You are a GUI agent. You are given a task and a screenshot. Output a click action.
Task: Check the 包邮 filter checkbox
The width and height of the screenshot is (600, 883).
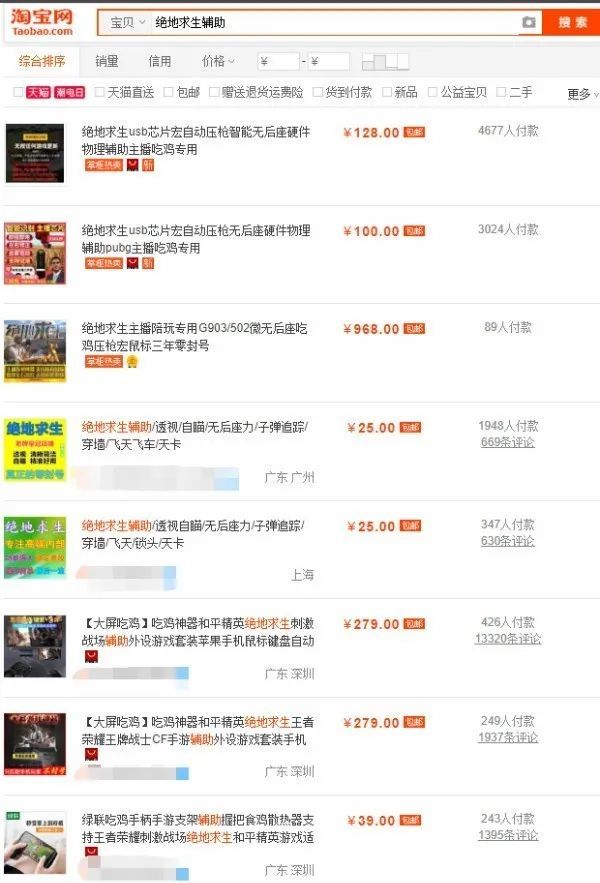click(x=169, y=93)
